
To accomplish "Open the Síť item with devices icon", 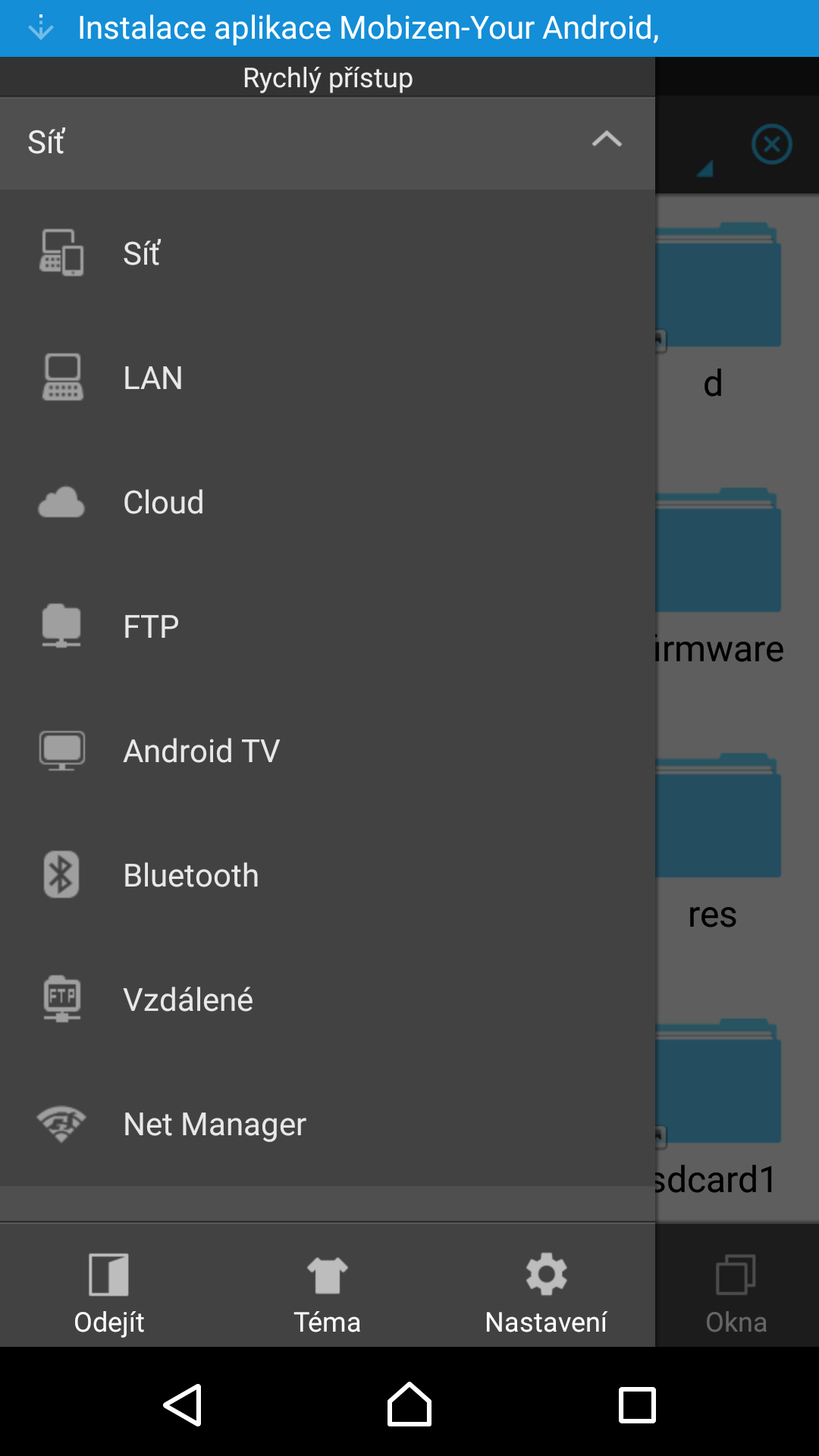I will point(328,253).
